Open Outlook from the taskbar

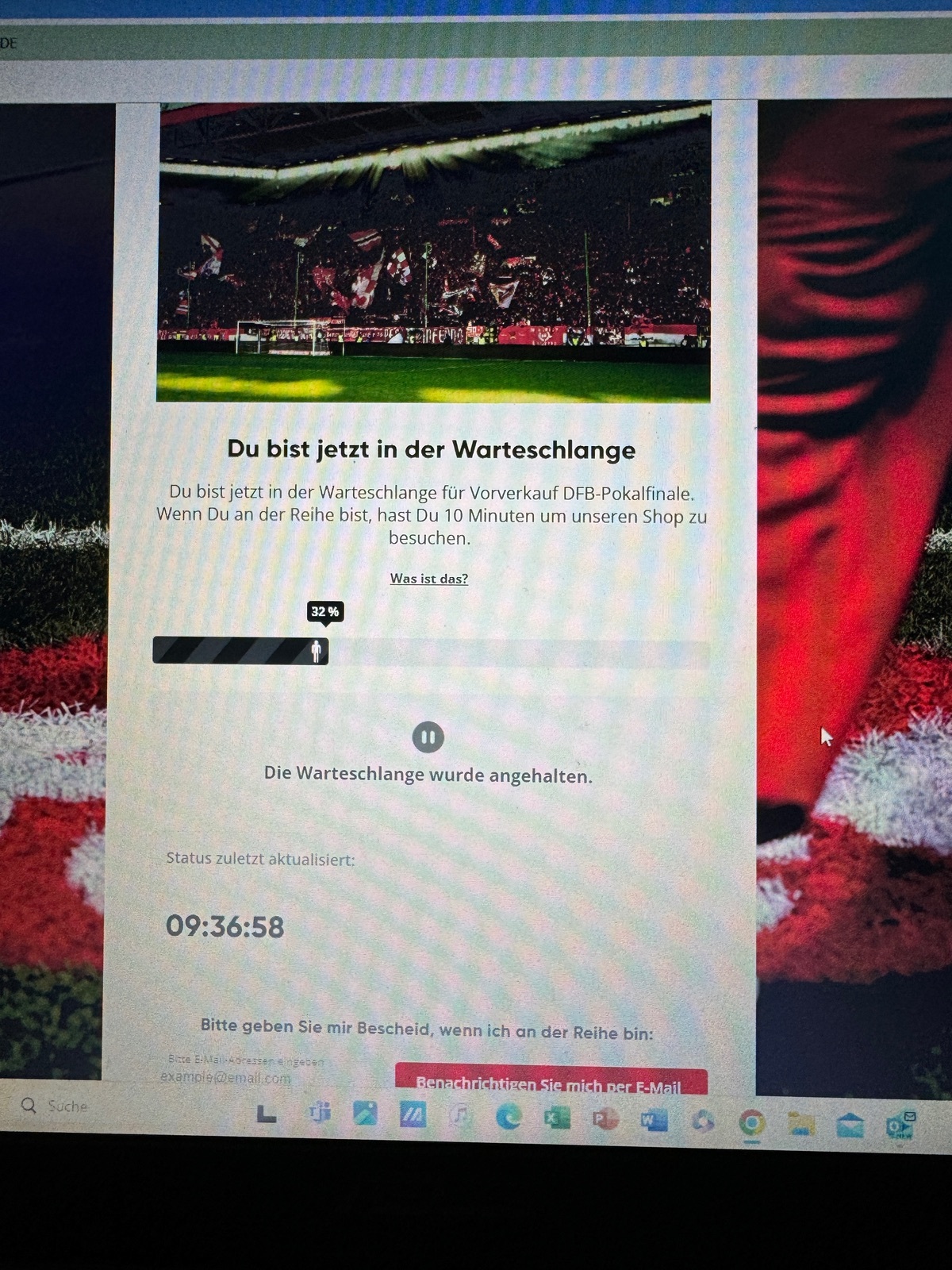900,1126
